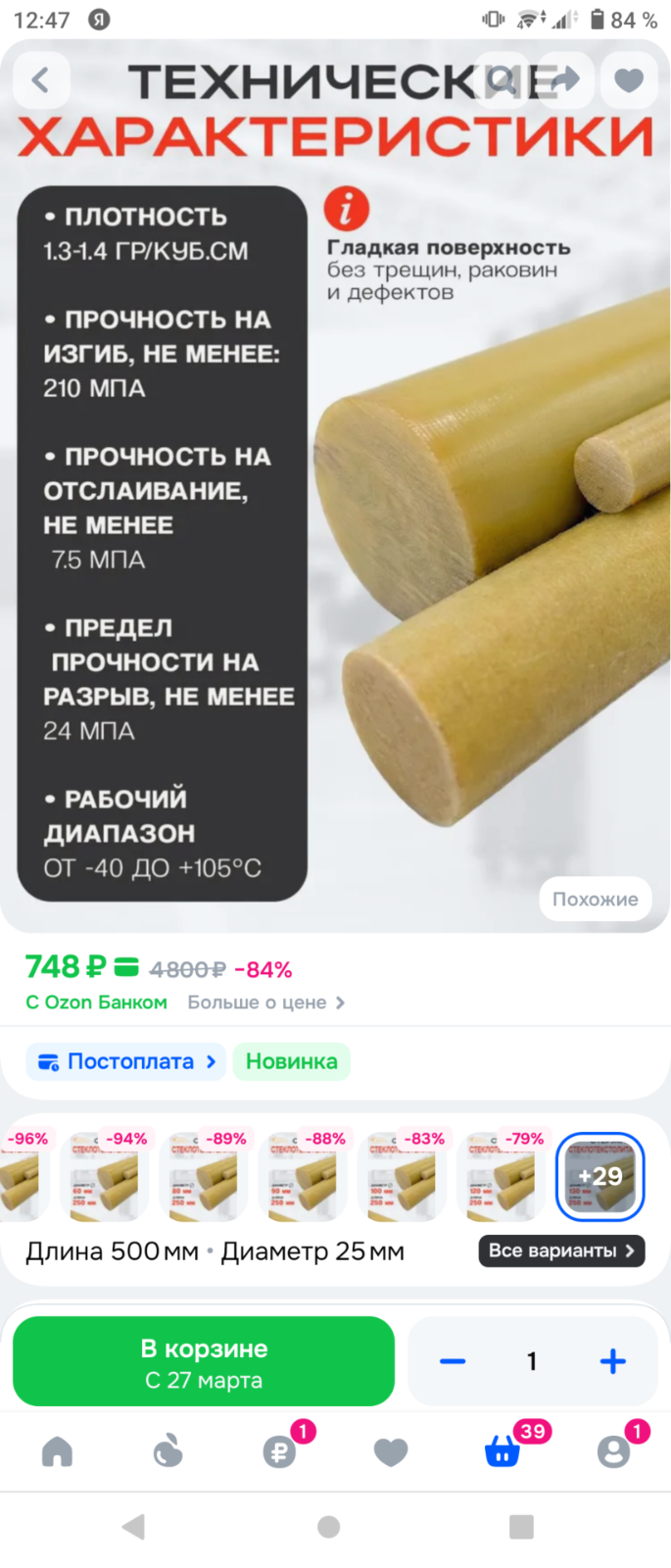Switch to the home tab
The height and width of the screenshot is (1568, 671).
(x=57, y=1451)
